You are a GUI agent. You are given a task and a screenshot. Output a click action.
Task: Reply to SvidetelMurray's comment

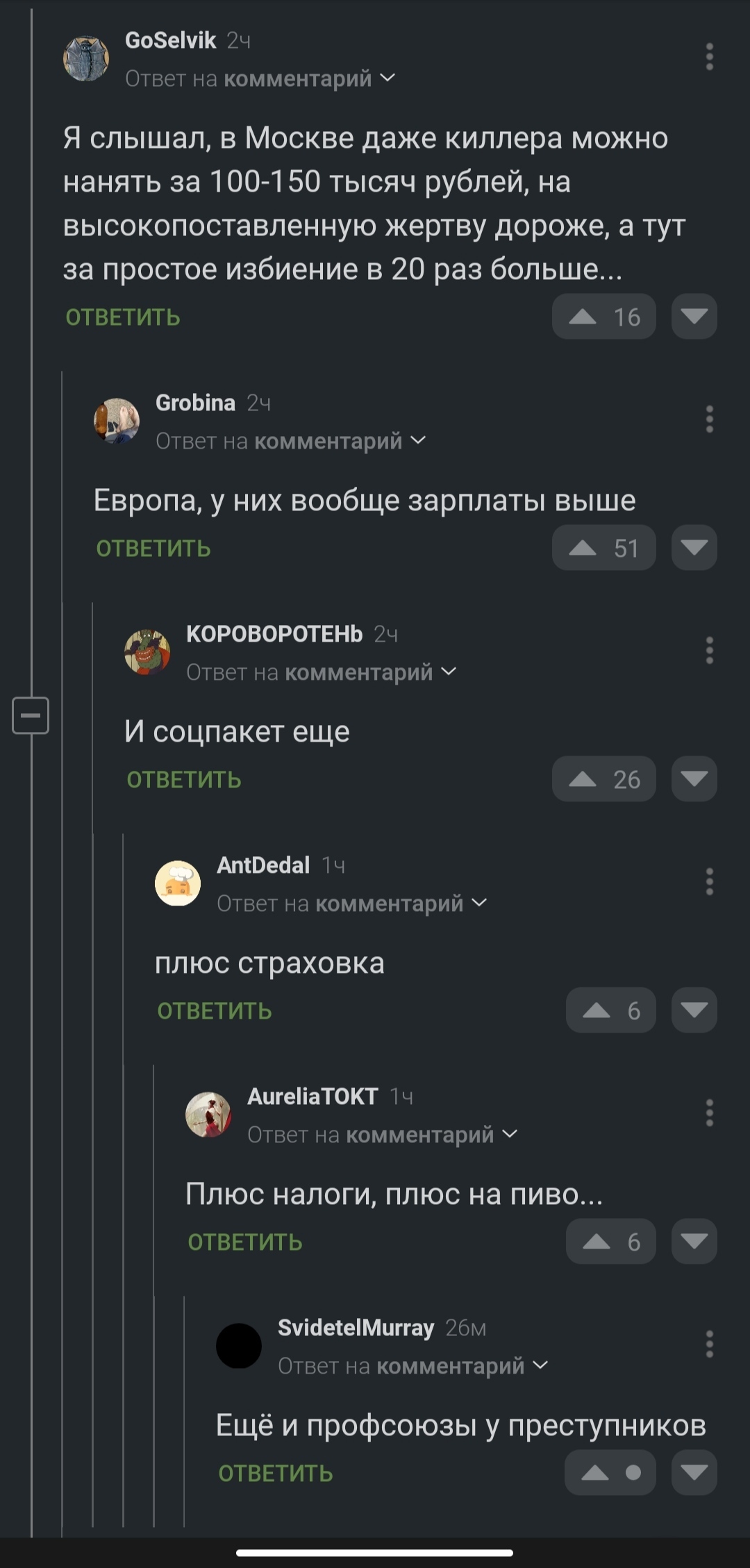point(276,1473)
